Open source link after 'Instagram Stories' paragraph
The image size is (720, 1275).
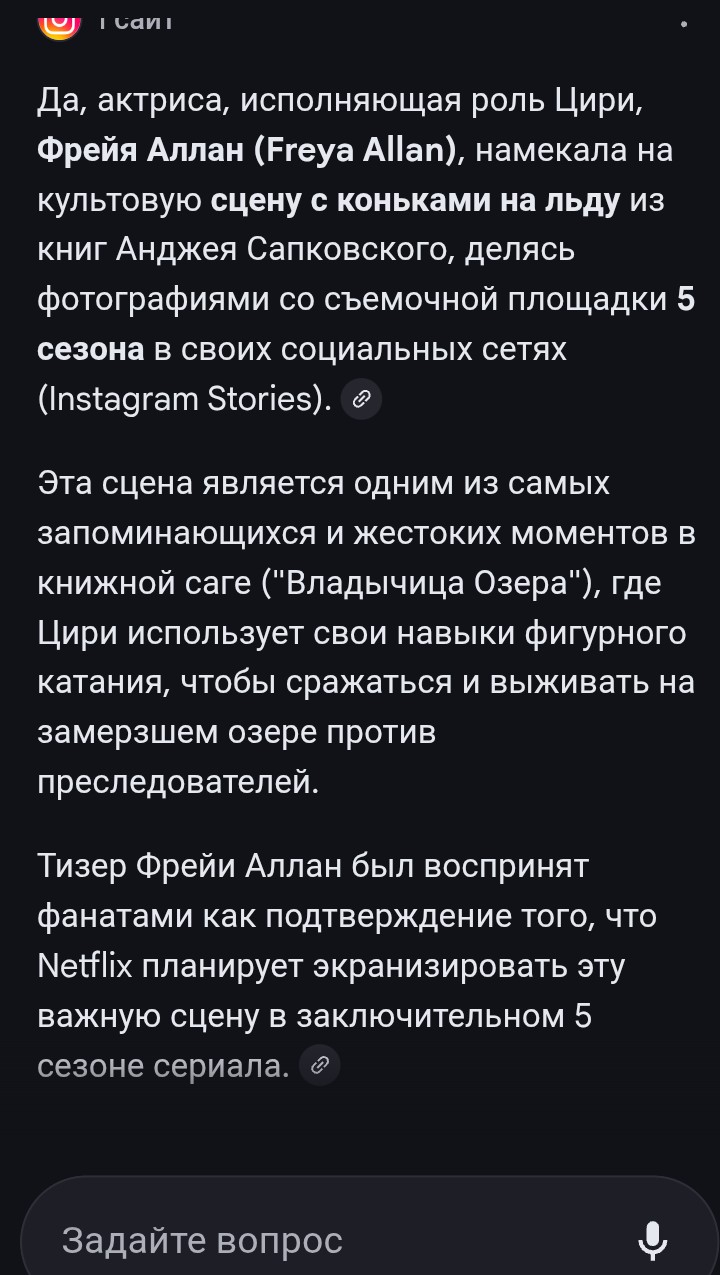[x=361, y=400]
